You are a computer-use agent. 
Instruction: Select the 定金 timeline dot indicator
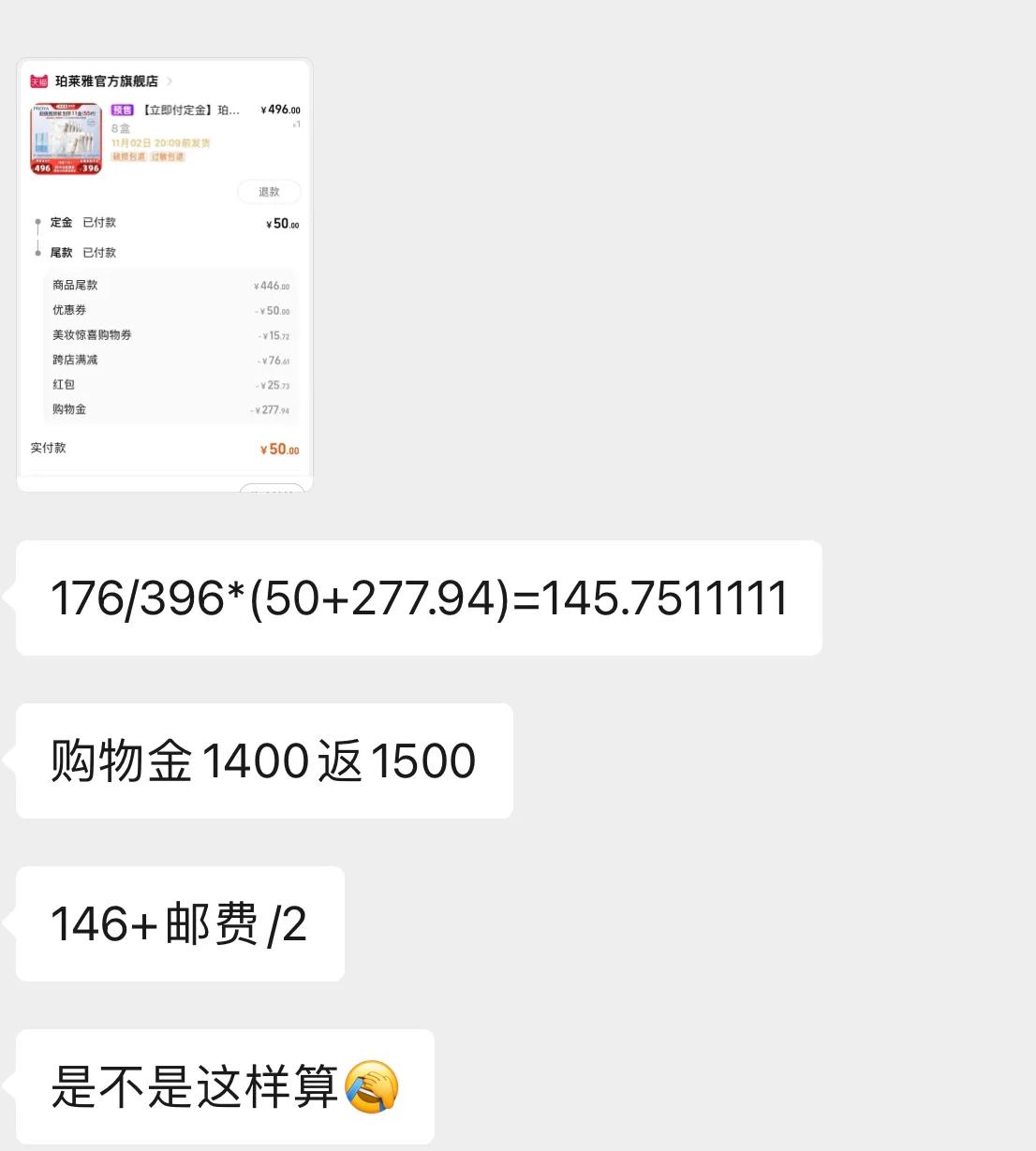37,221
